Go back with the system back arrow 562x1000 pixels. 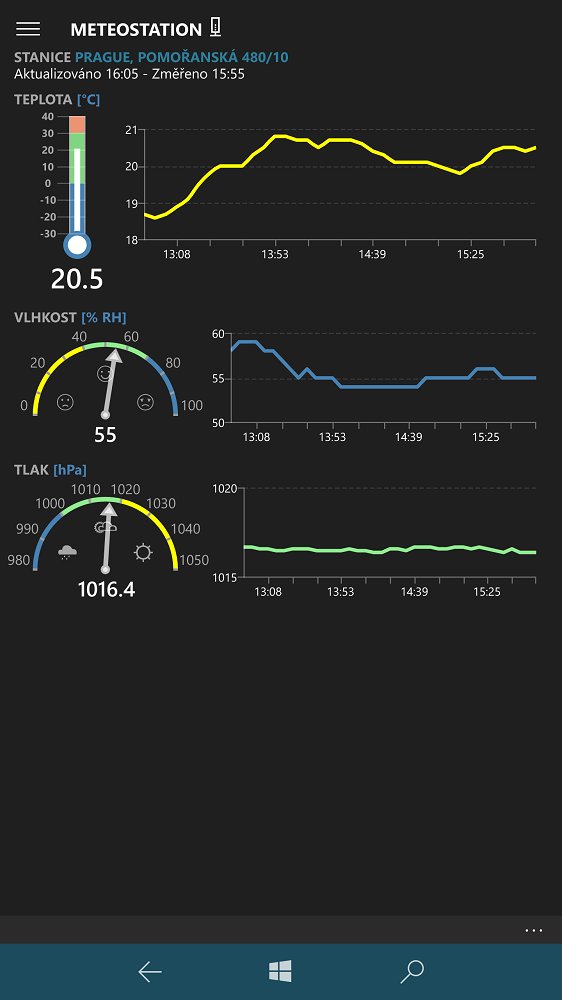click(x=149, y=971)
